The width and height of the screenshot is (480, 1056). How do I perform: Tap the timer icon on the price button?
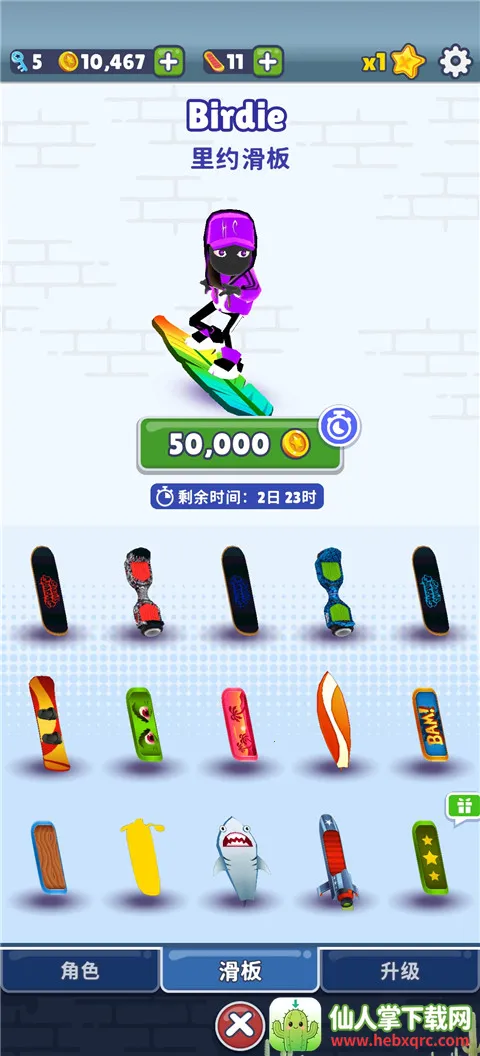click(x=340, y=426)
